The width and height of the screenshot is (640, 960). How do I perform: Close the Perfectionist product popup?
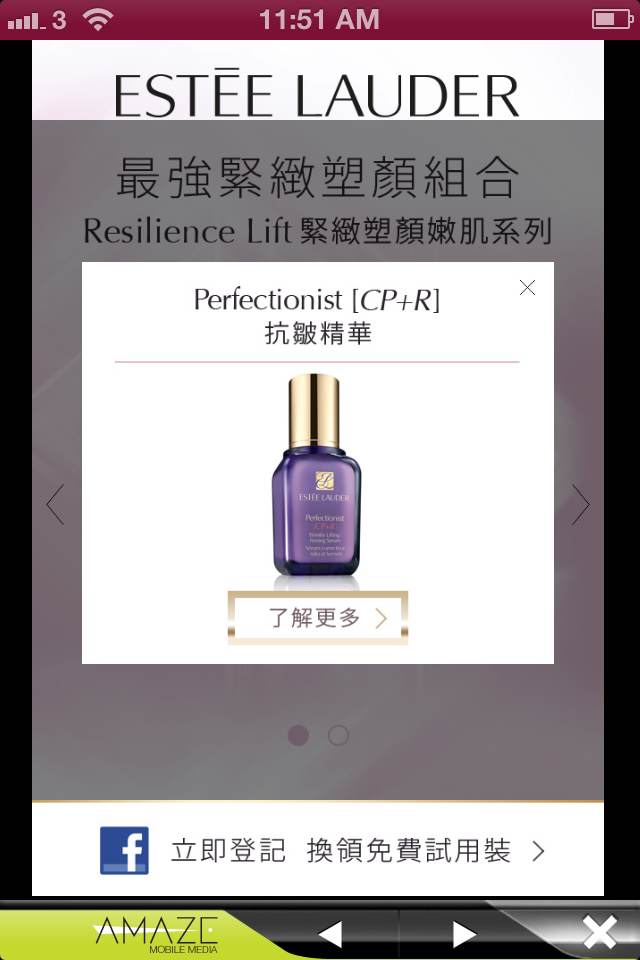point(527,288)
